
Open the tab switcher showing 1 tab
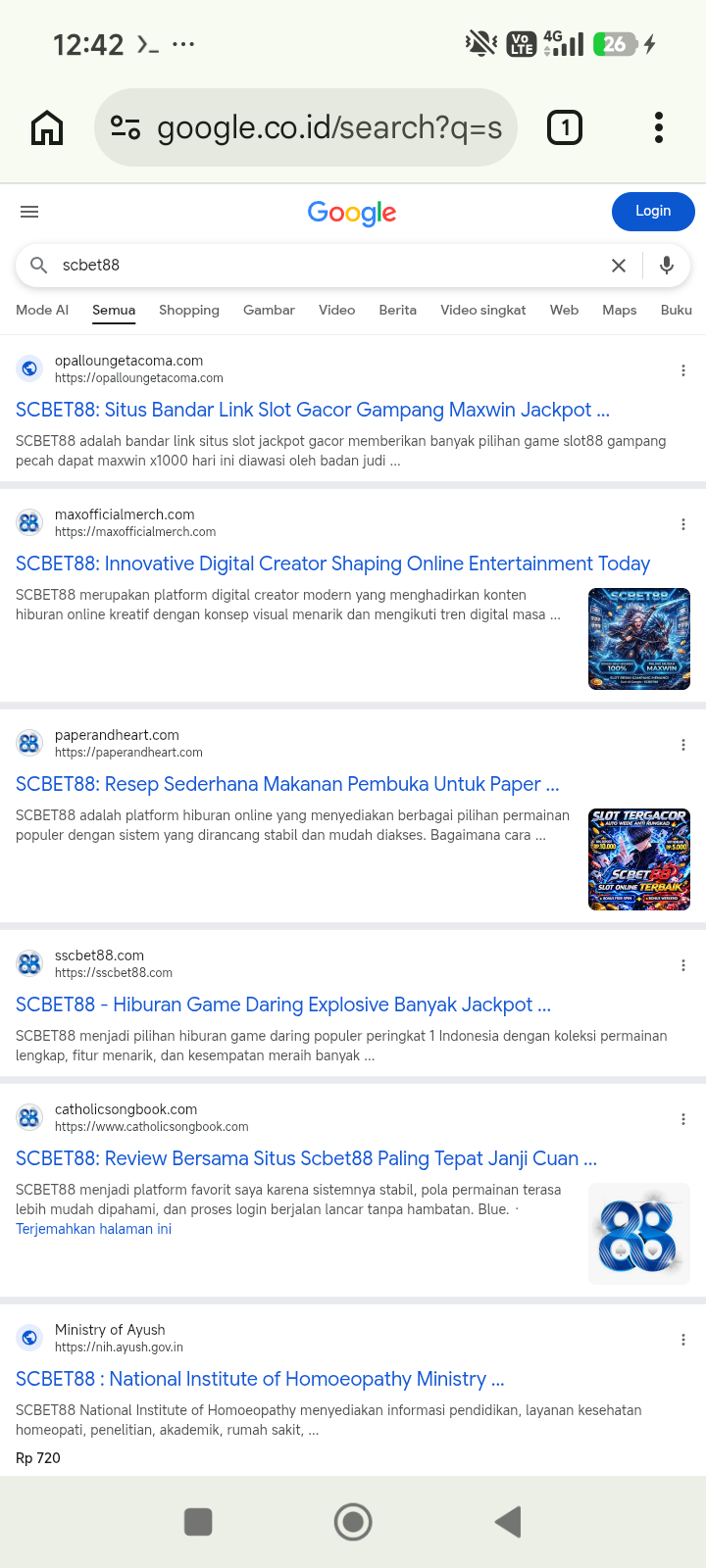pos(564,127)
